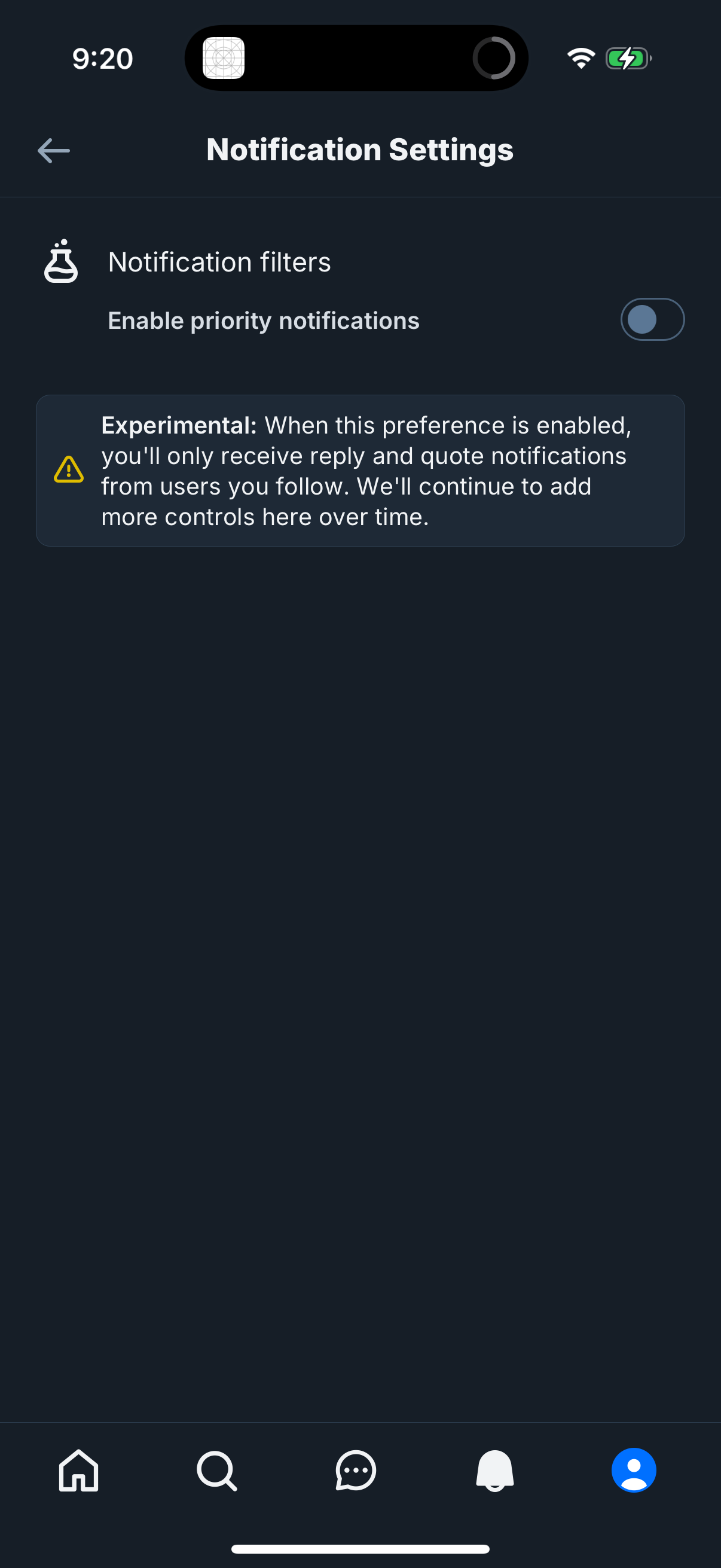
Task: Go back from Notification Settings
Action: point(54,150)
